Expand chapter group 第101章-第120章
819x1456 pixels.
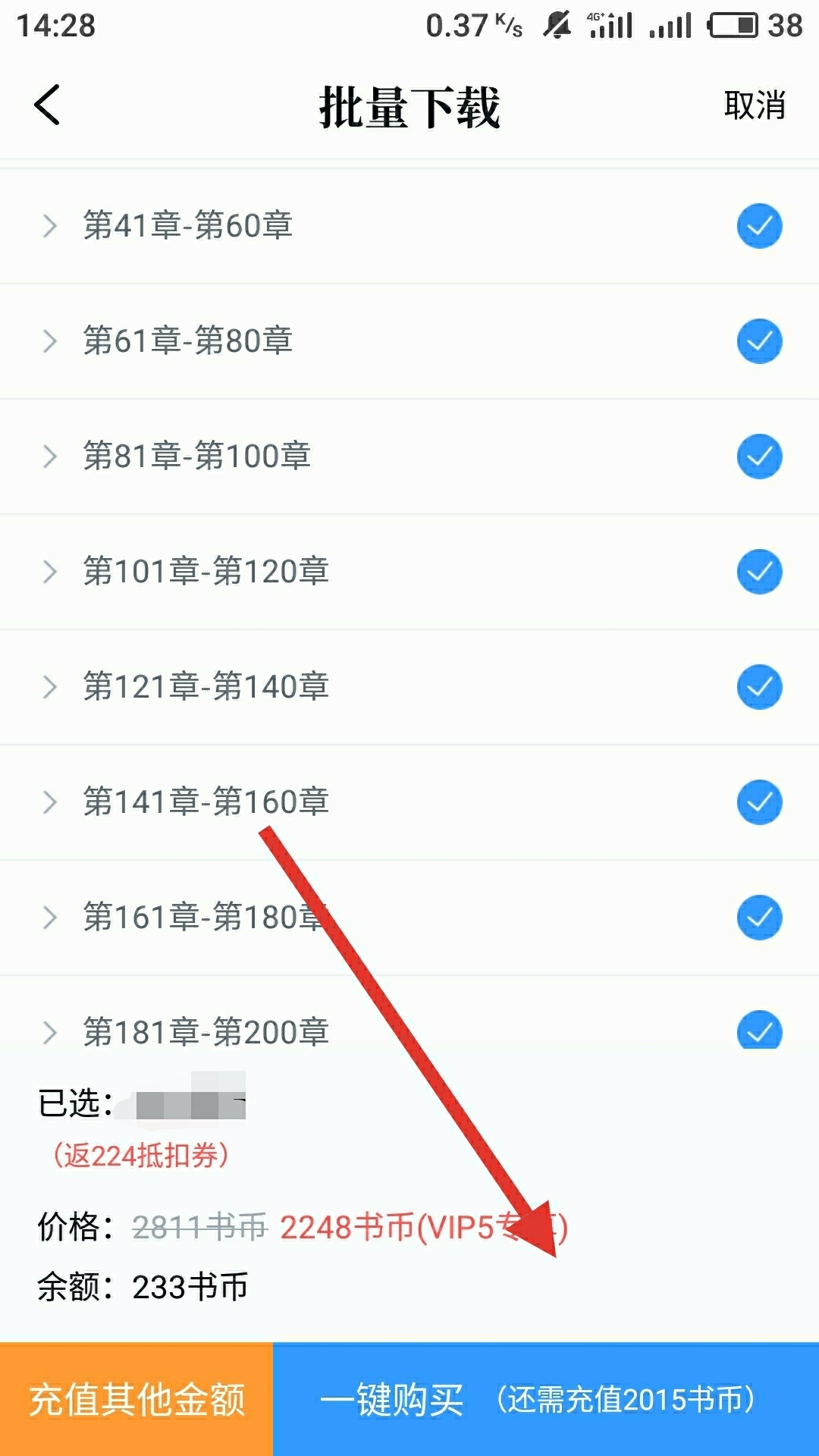tap(50, 572)
